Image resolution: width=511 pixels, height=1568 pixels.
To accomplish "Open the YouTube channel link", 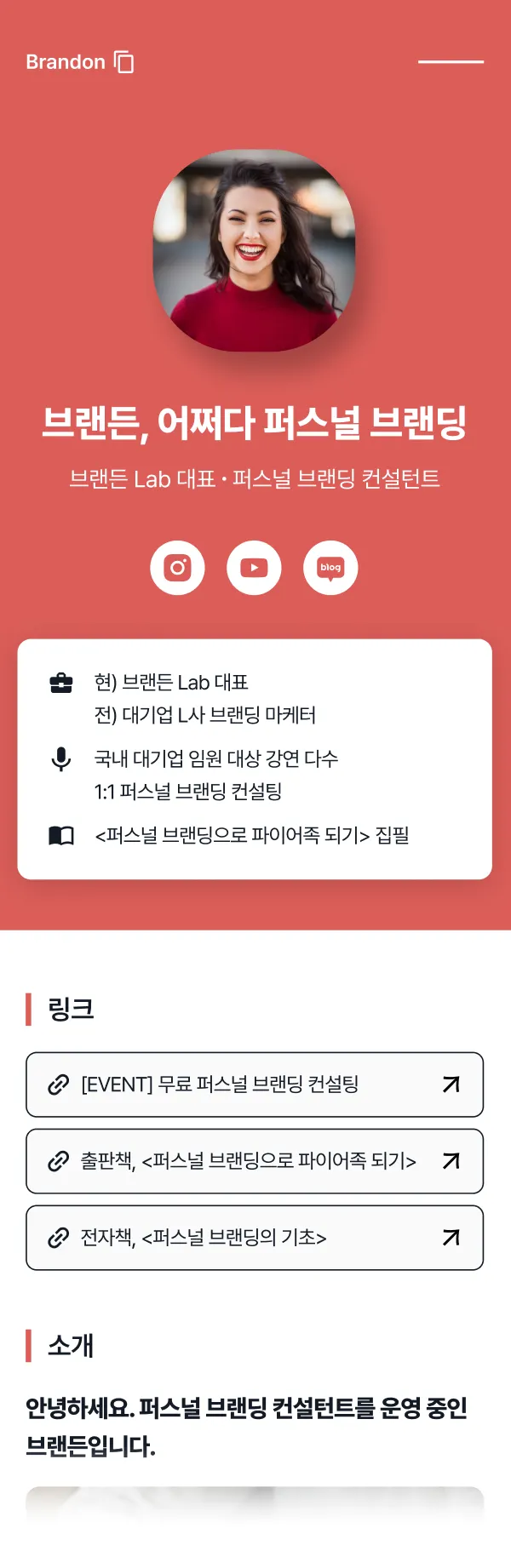I will (254, 568).
